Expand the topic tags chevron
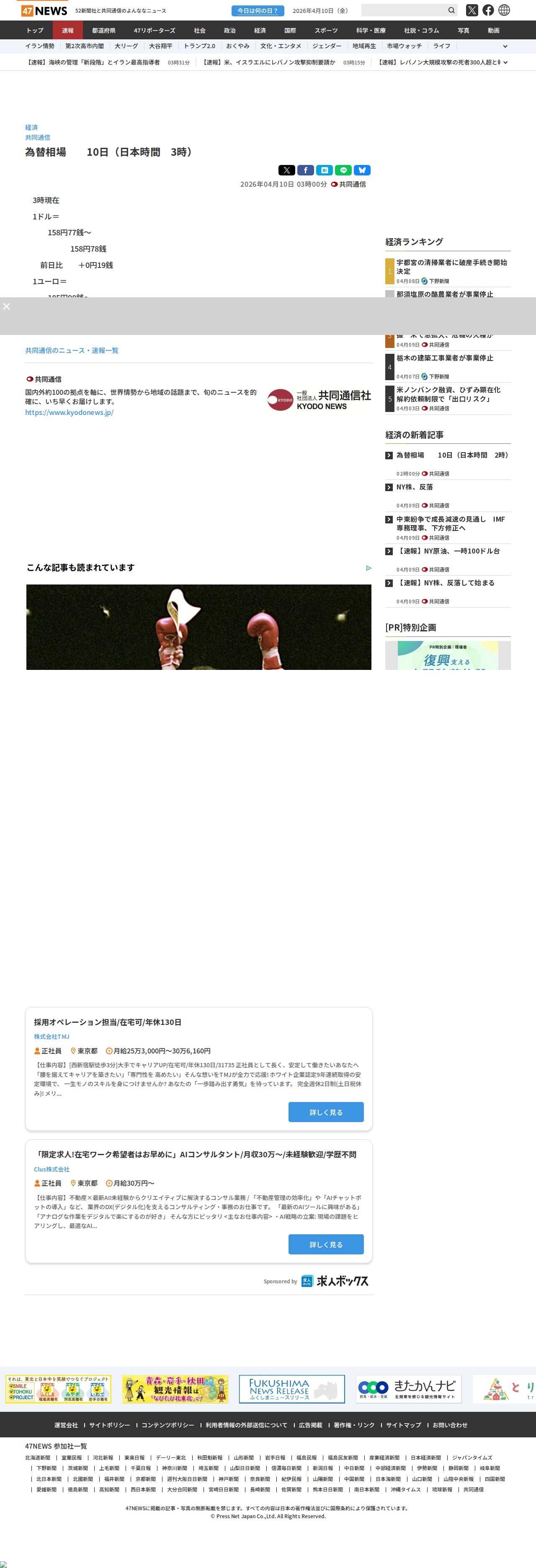This screenshot has width=536, height=1568. click(504, 46)
